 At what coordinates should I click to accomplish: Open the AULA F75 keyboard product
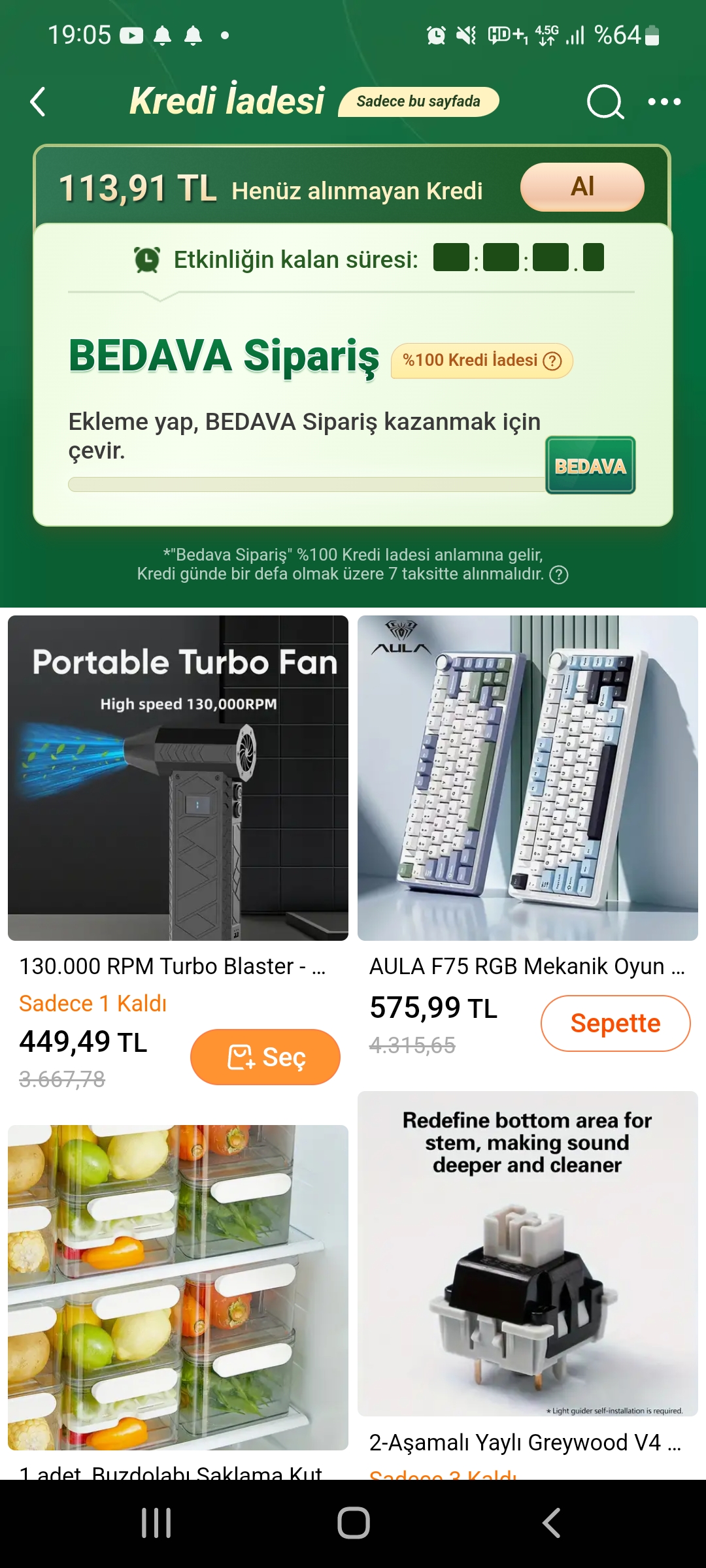[x=528, y=777]
